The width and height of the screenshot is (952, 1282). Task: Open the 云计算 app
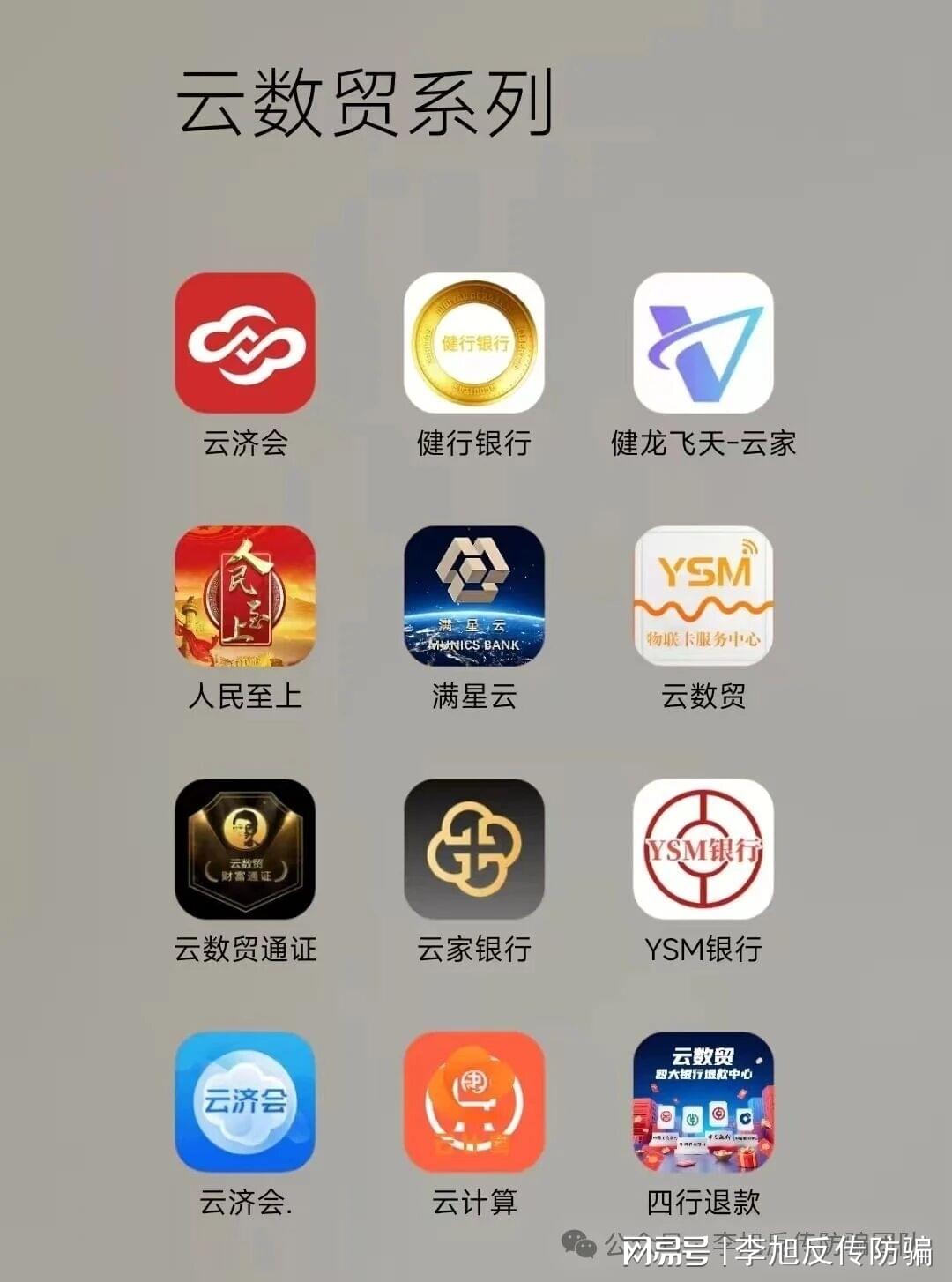tap(474, 1102)
